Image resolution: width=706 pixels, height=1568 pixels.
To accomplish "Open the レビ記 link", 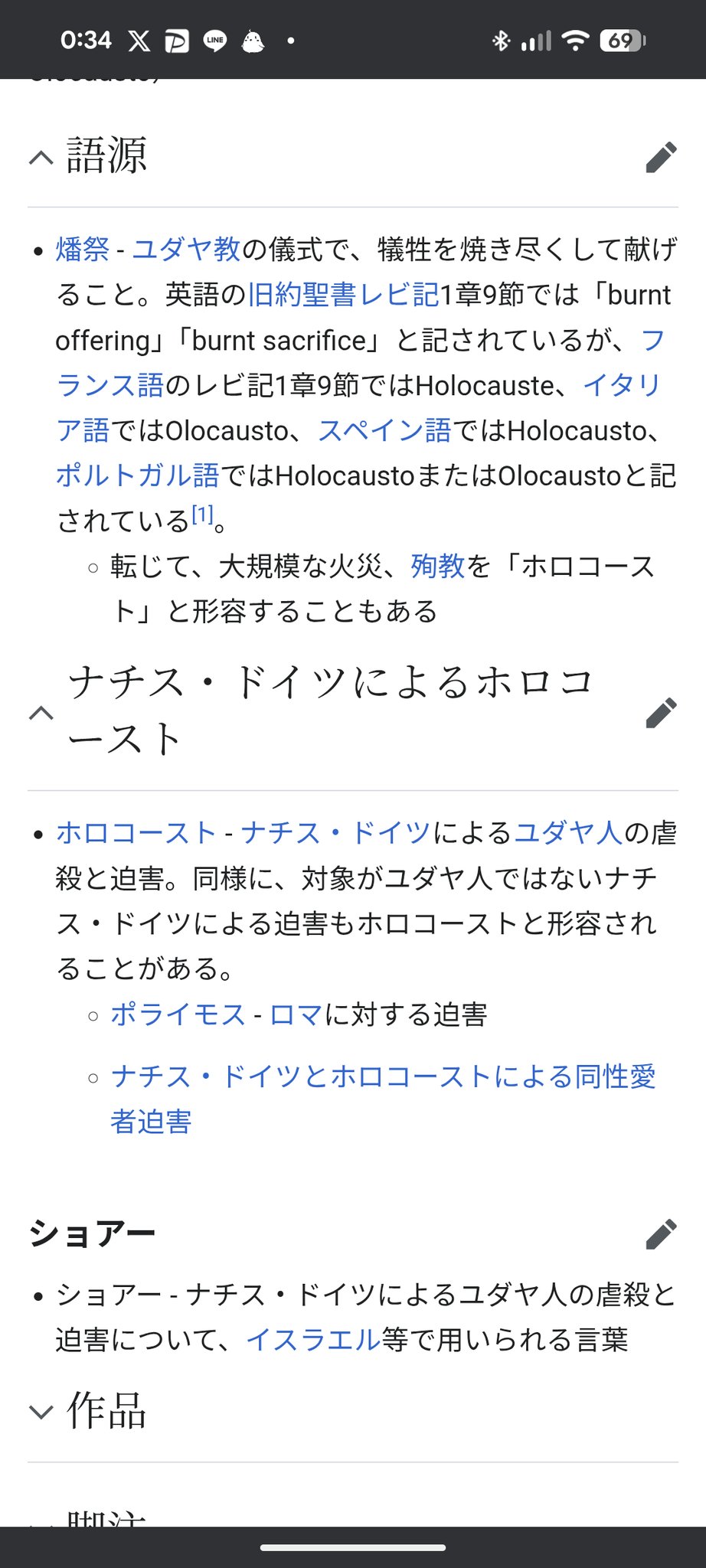I will point(398,295).
